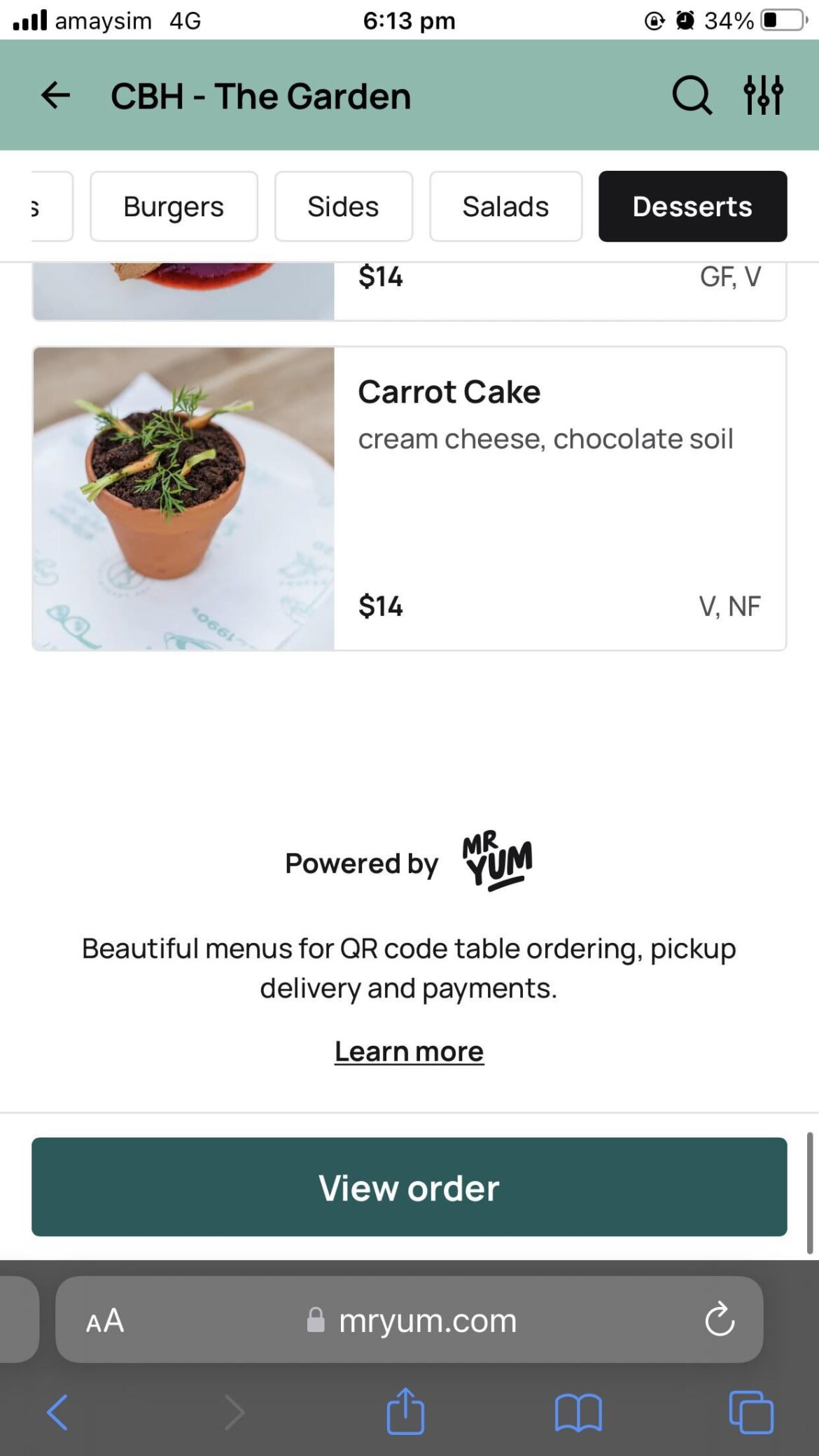Switch to the Sides category

(x=343, y=206)
